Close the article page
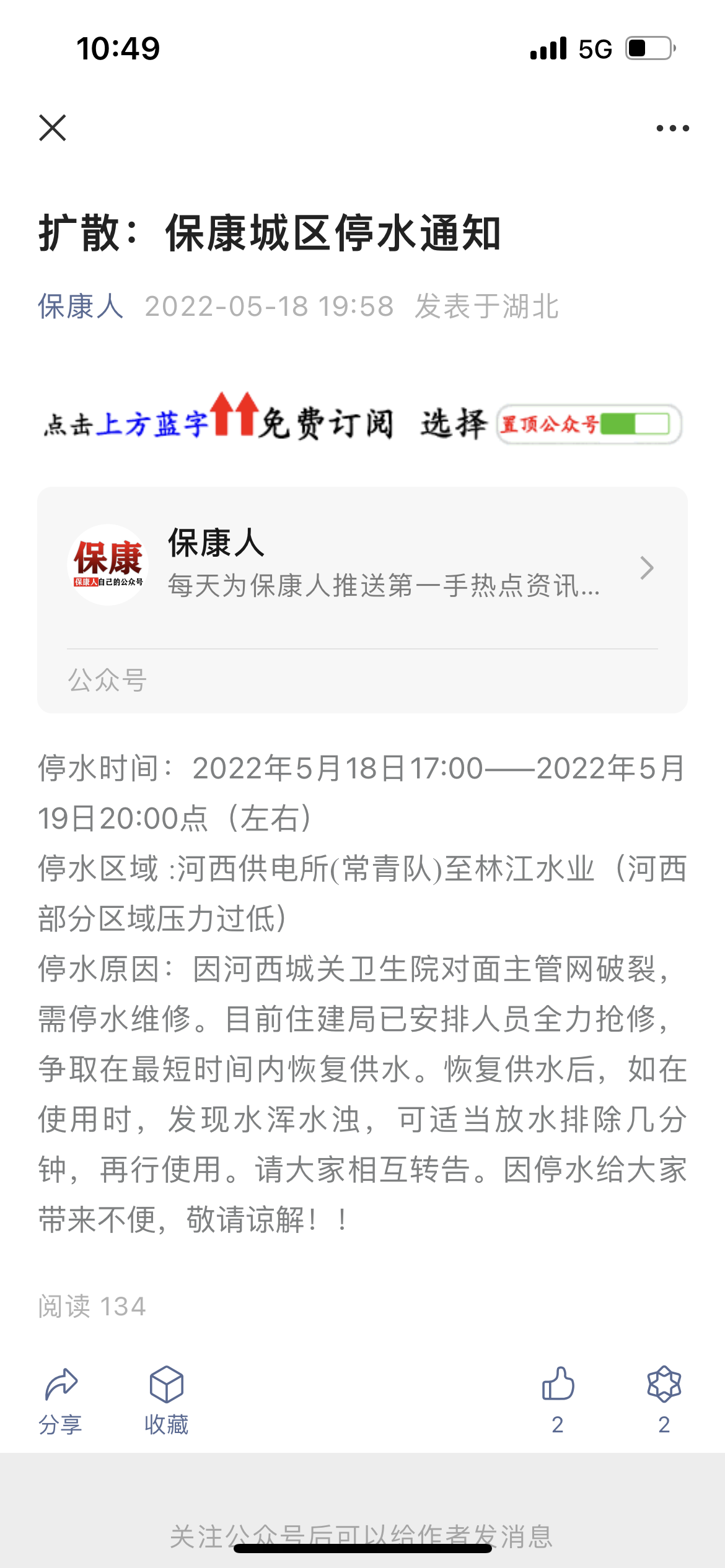 [x=53, y=128]
